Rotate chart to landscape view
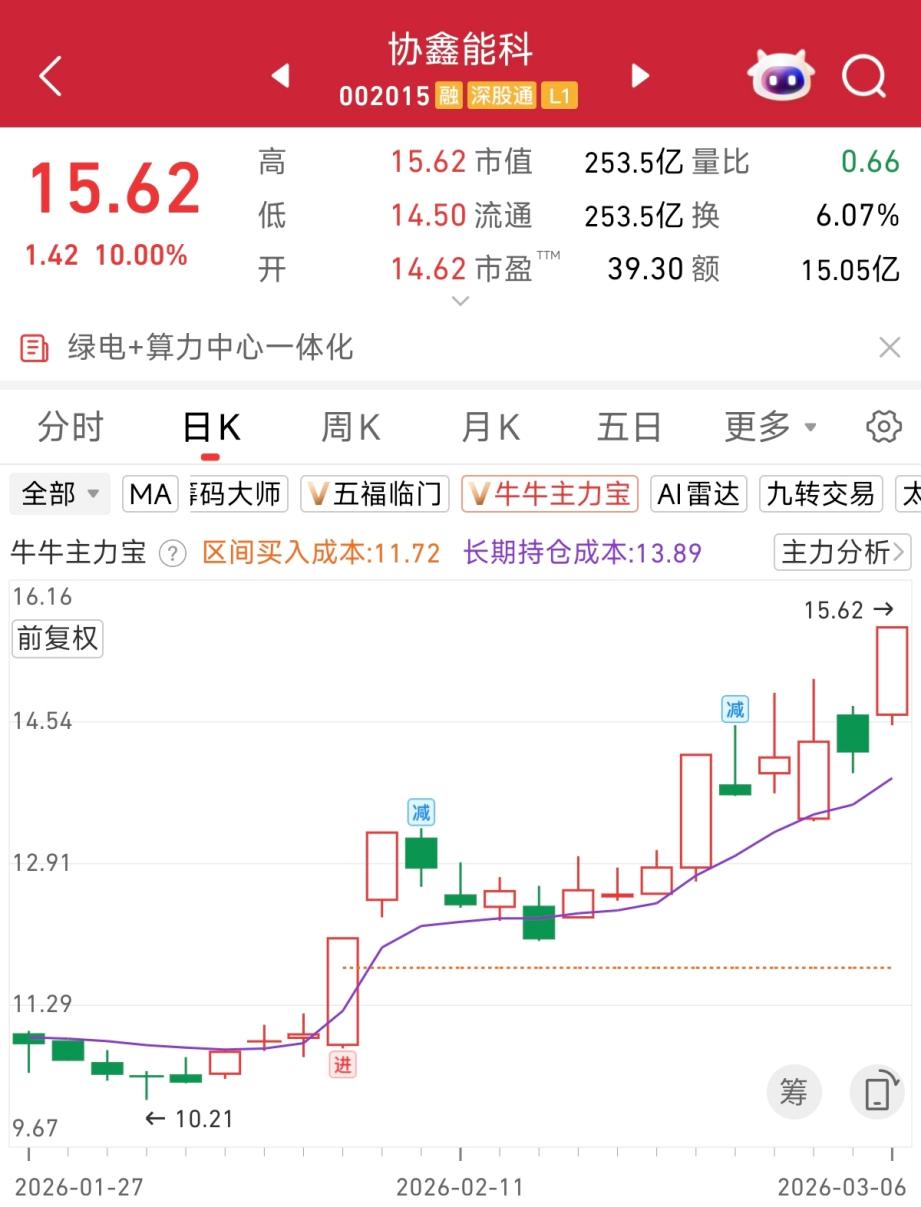Image resolution: width=921 pixels, height=1207 pixels. (x=876, y=1091)
